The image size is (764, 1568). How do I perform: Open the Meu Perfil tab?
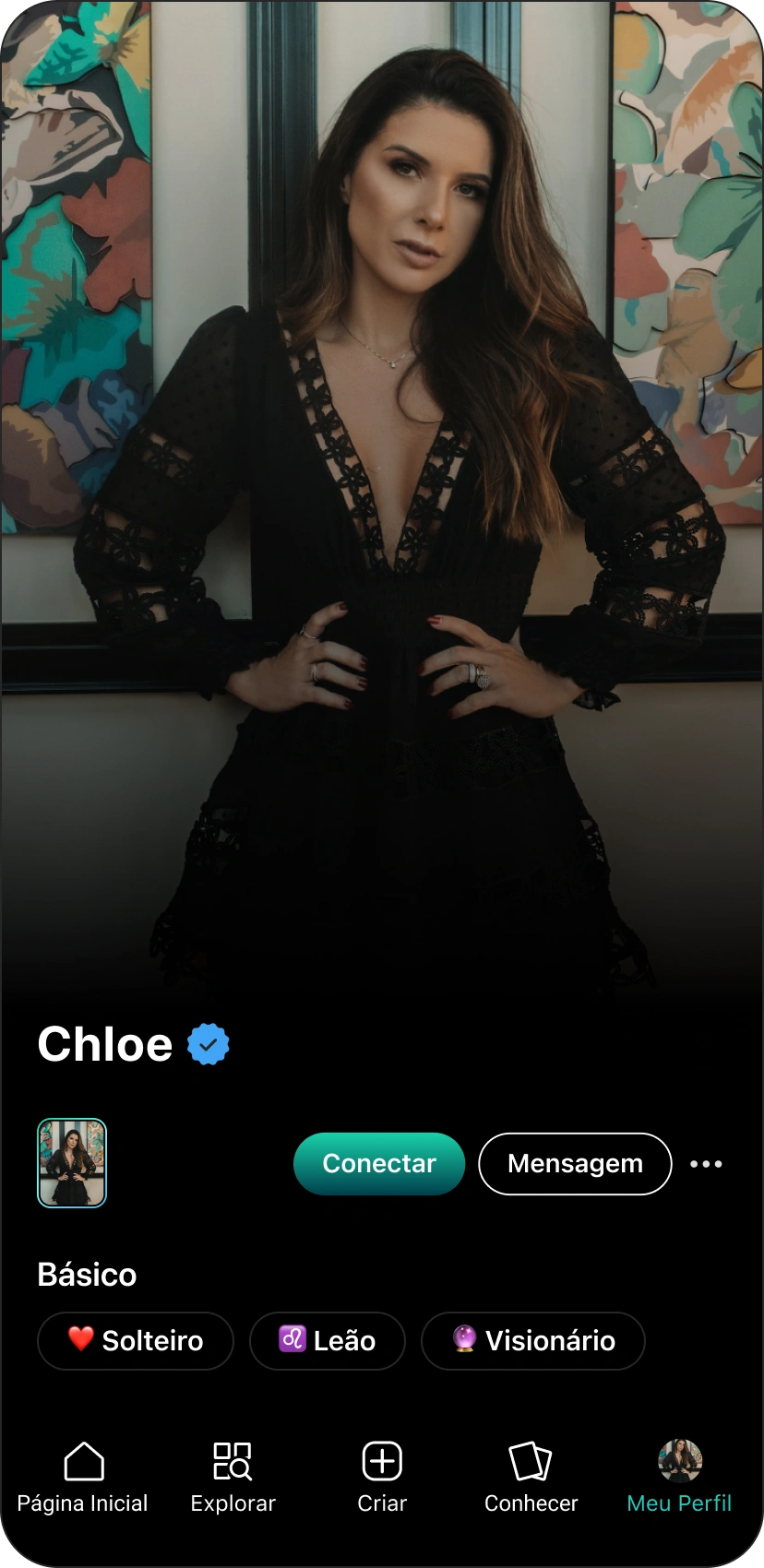679,1478
